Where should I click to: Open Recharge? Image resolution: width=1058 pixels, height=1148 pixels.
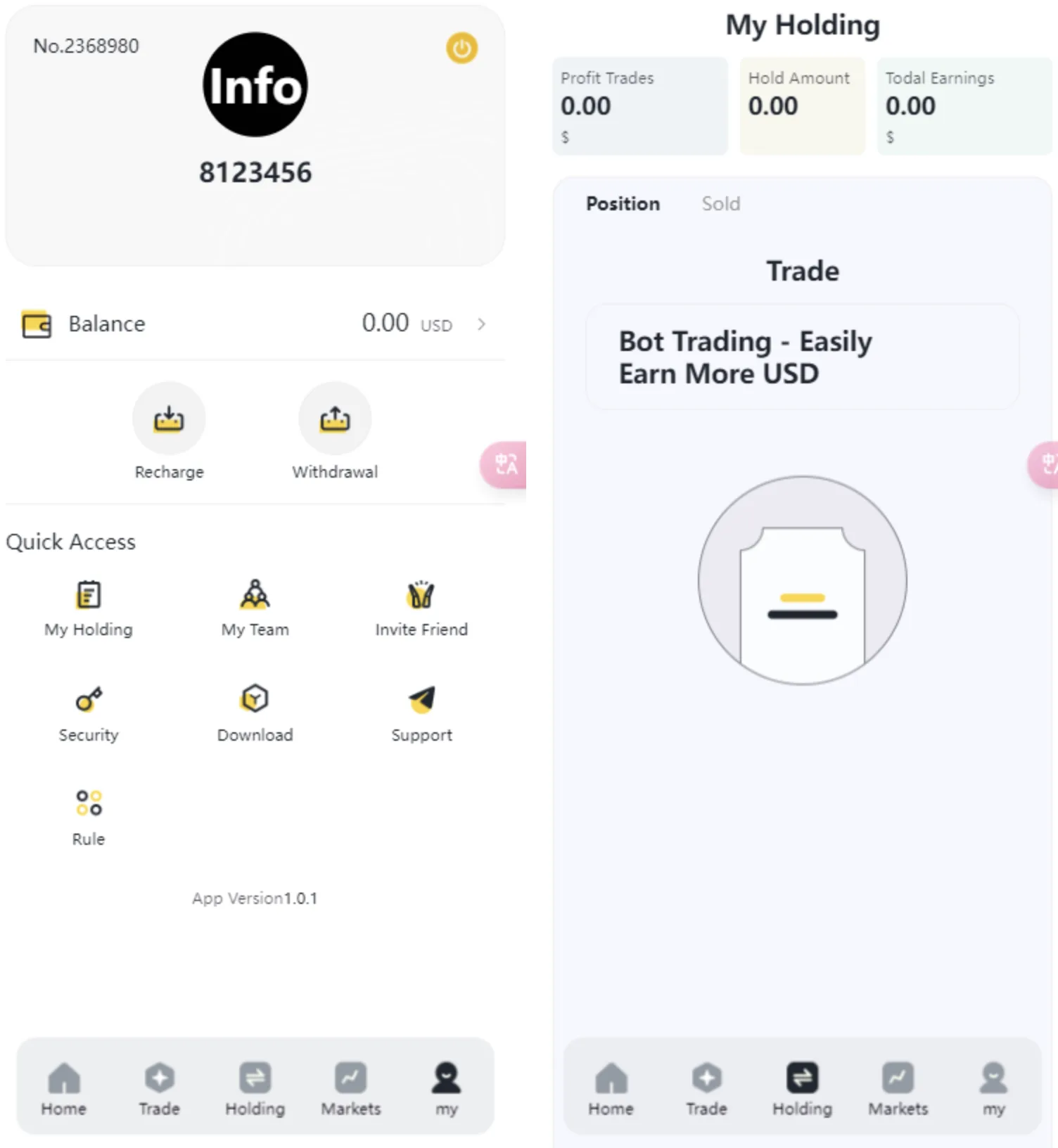tap(169, 420)
